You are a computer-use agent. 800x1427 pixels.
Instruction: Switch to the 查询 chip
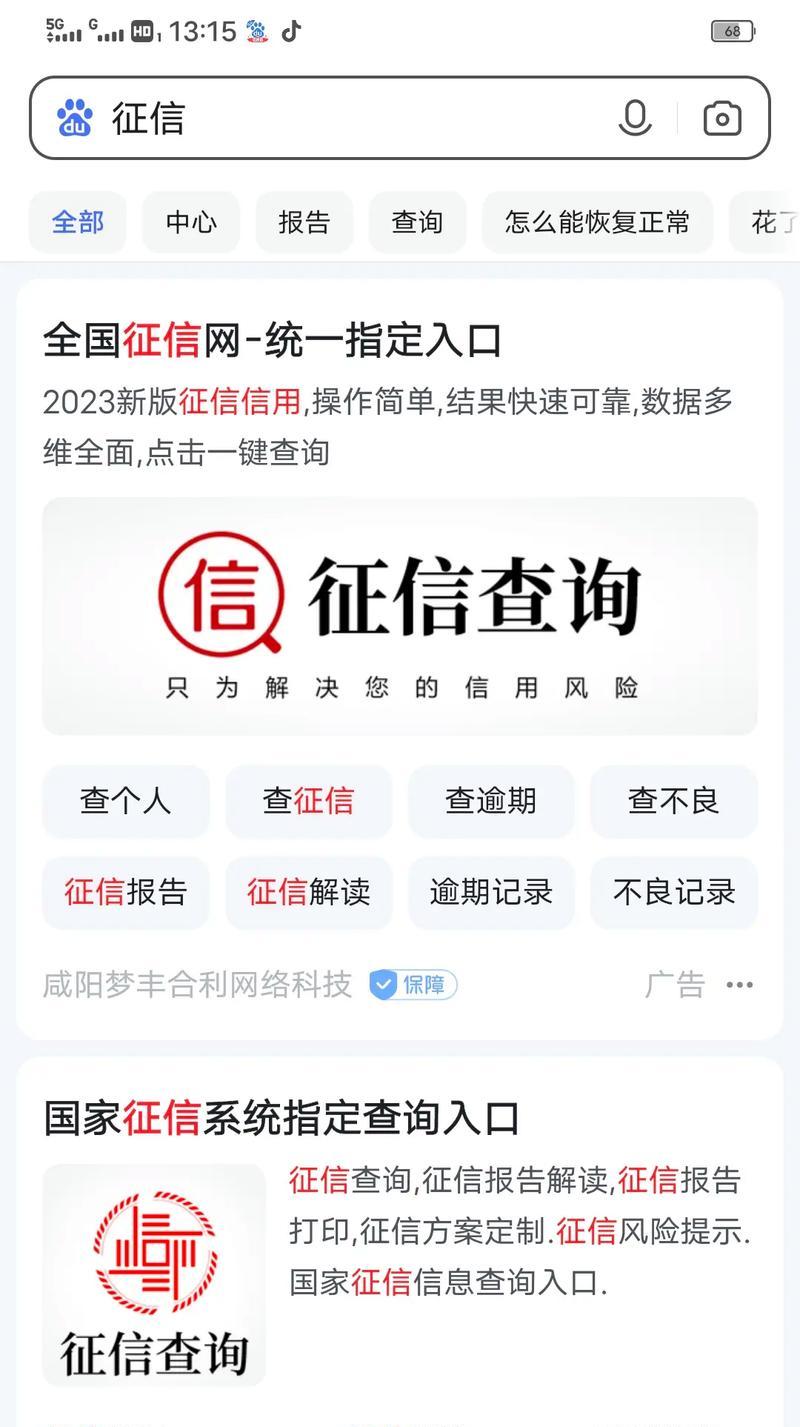417,222
